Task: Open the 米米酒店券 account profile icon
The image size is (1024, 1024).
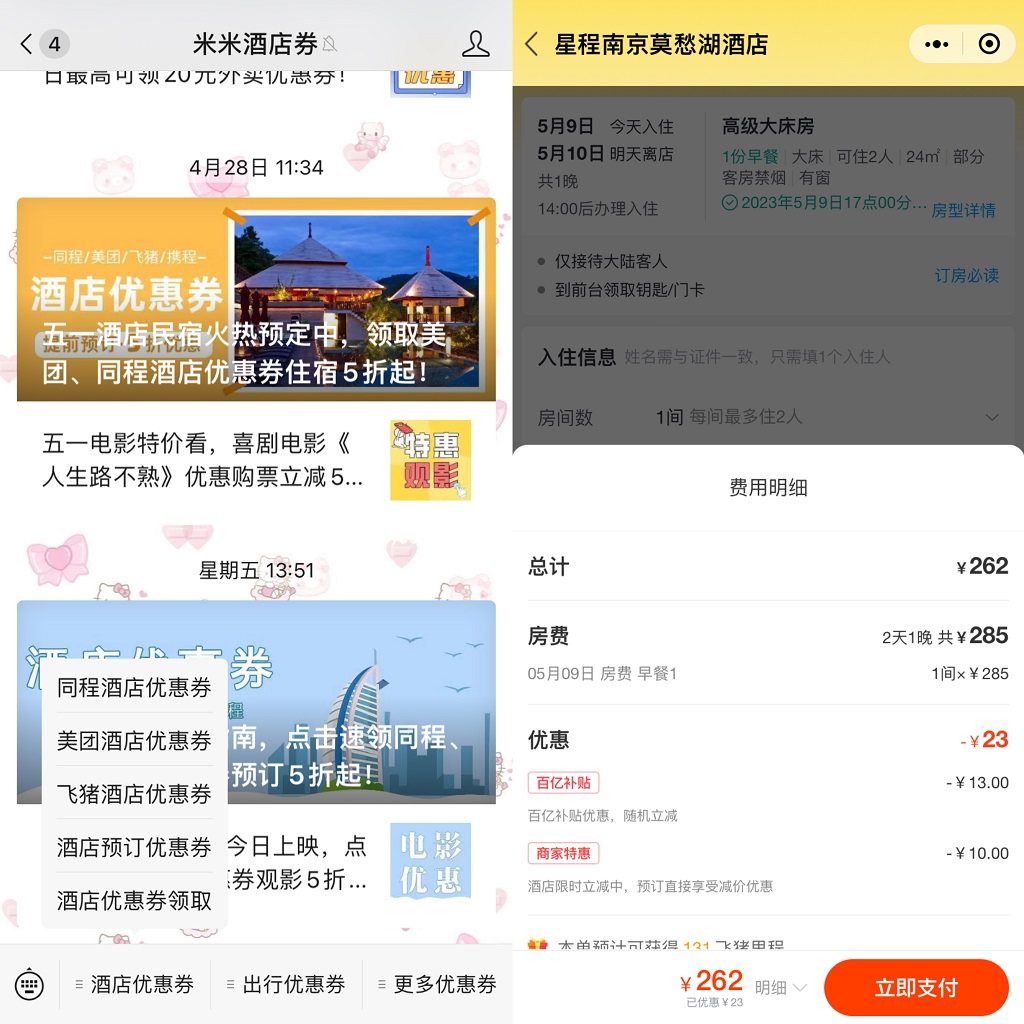Action: (476, 44)
